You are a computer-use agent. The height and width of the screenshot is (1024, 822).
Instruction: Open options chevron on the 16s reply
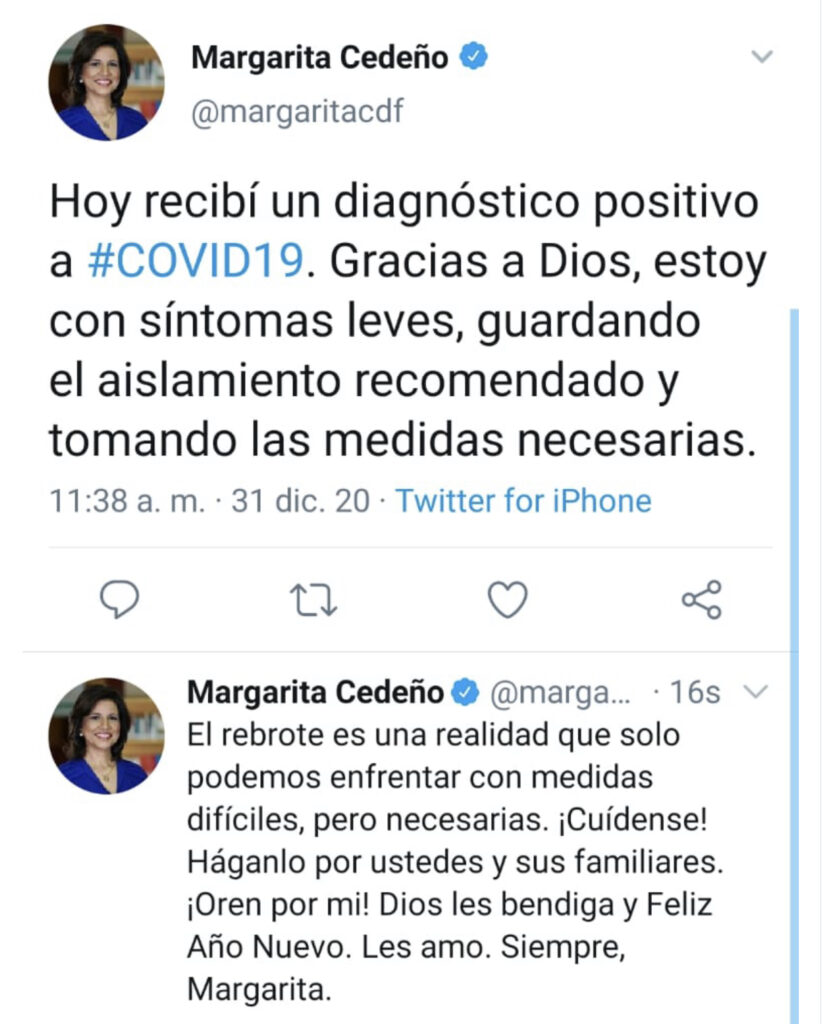(757, 692)
